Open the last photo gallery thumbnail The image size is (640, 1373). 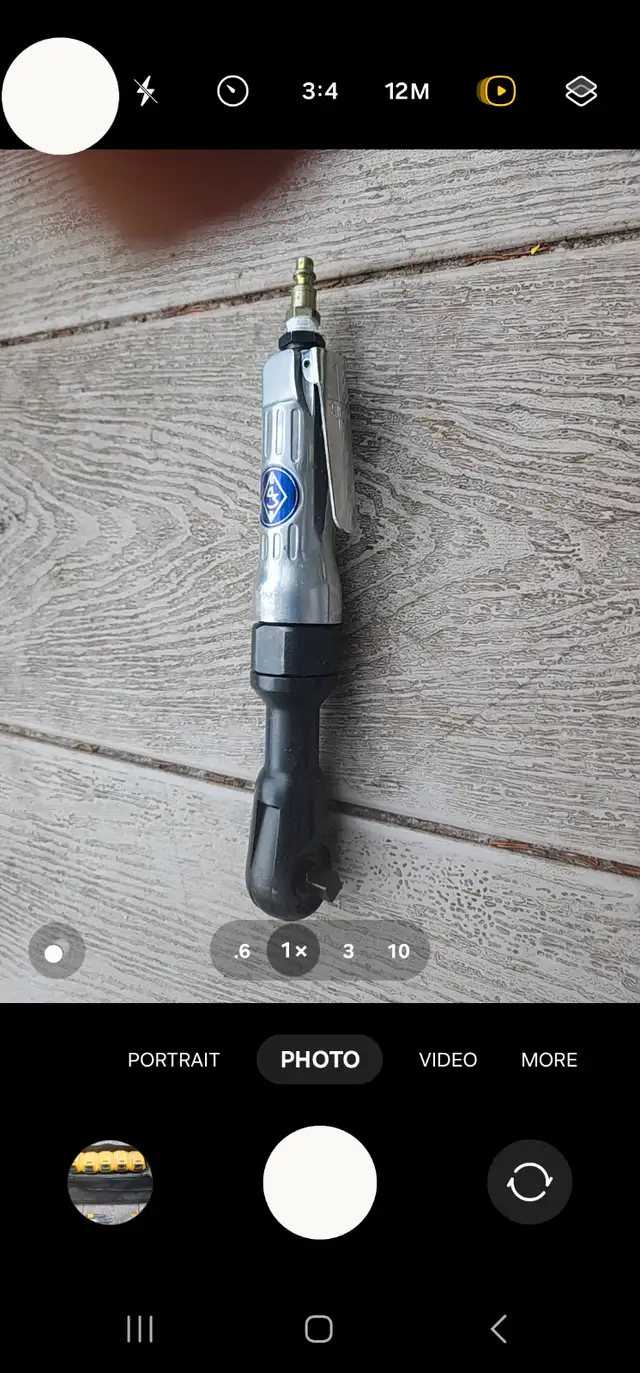(110, 1183)
